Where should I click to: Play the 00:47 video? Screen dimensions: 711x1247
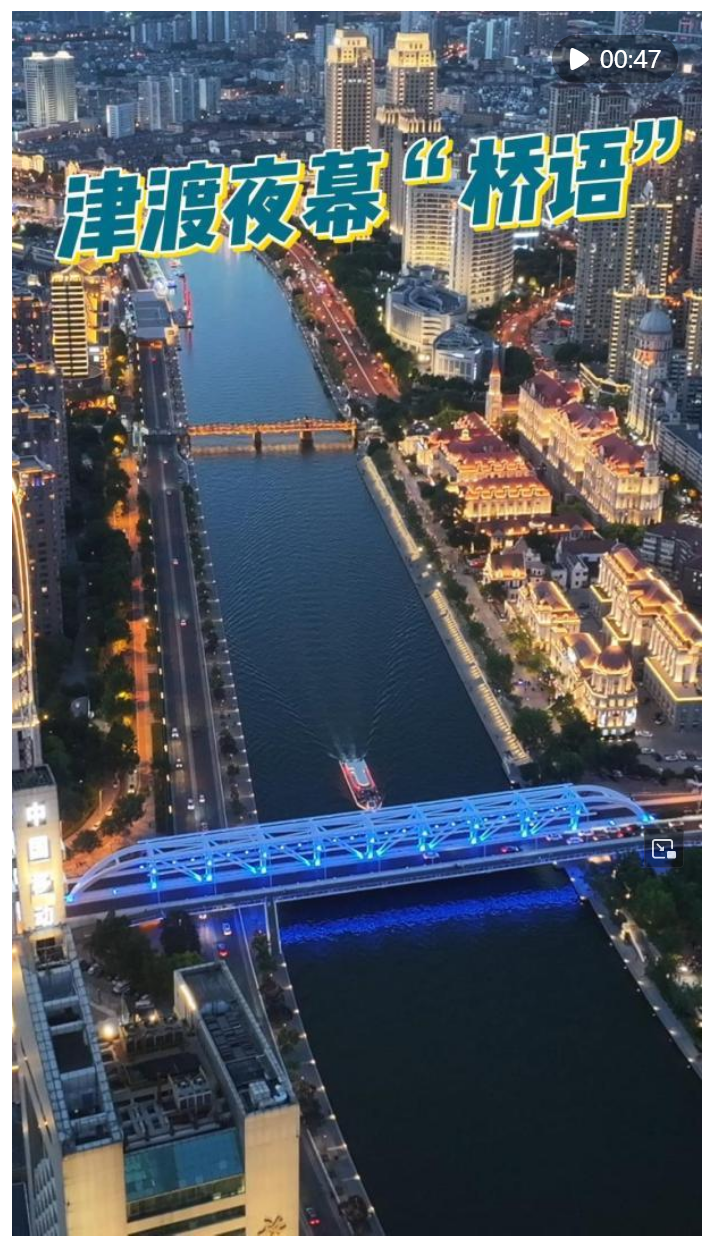point(580,60)
